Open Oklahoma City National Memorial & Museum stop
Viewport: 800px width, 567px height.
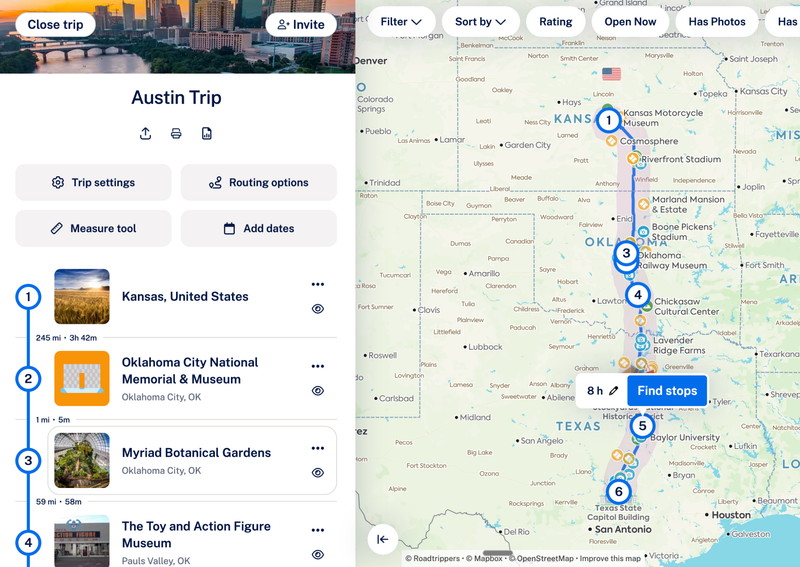pyautogui.click(x=189, y=371)
